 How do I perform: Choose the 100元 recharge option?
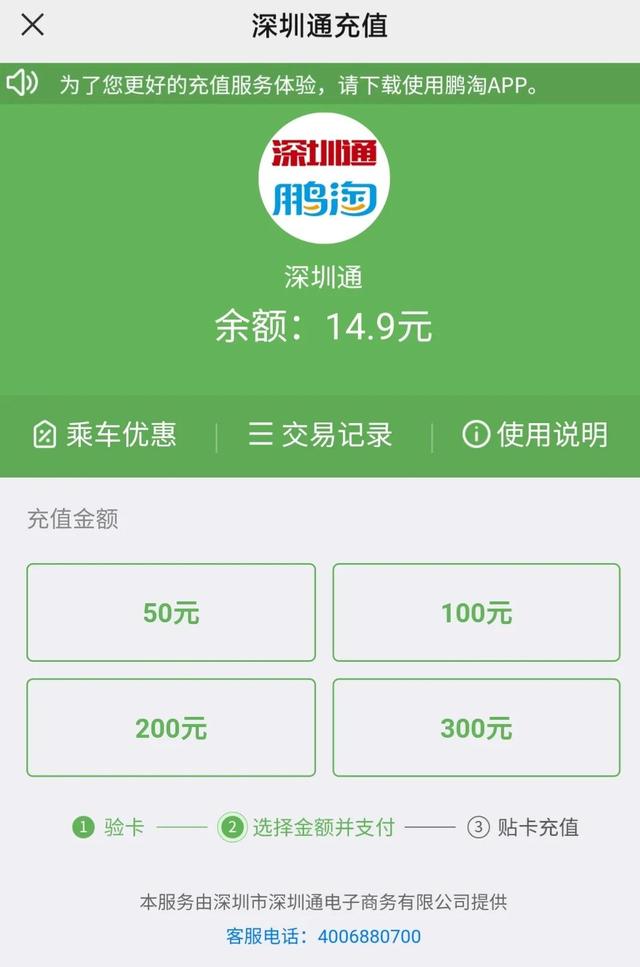[476, 612]
